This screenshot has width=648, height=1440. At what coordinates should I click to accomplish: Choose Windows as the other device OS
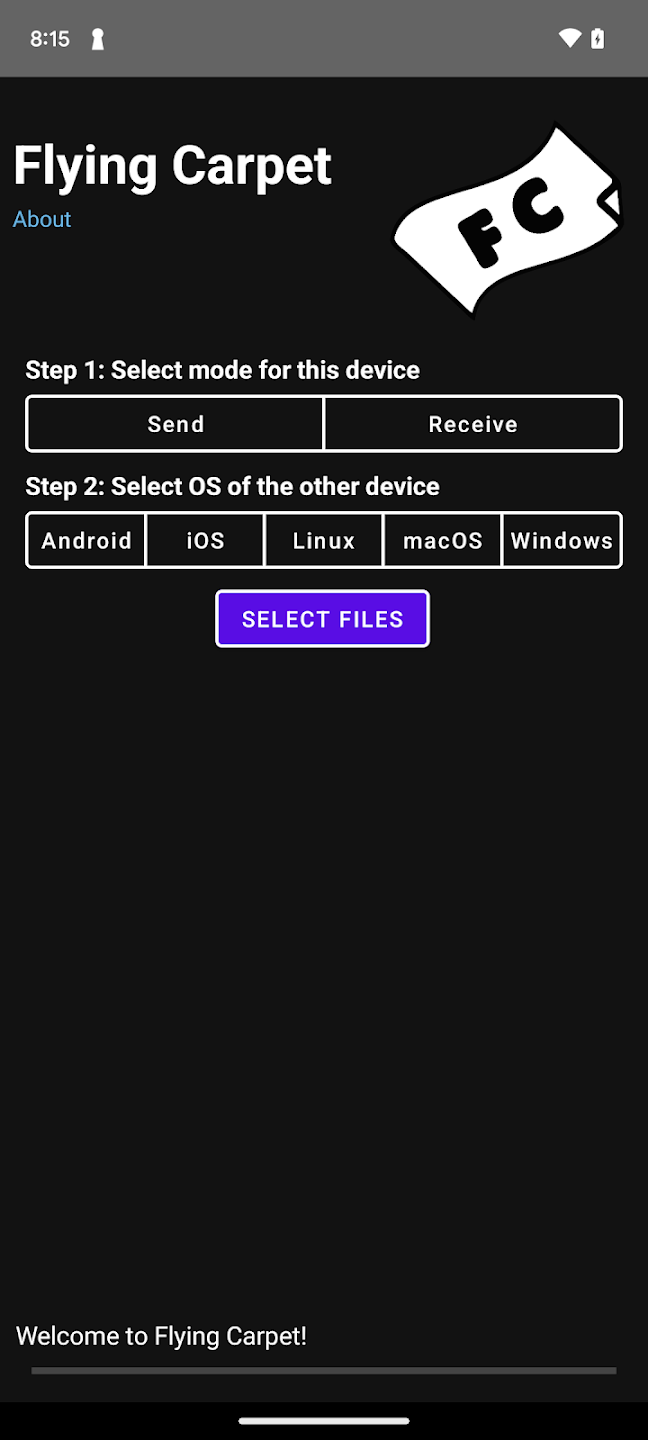[561, 540]
